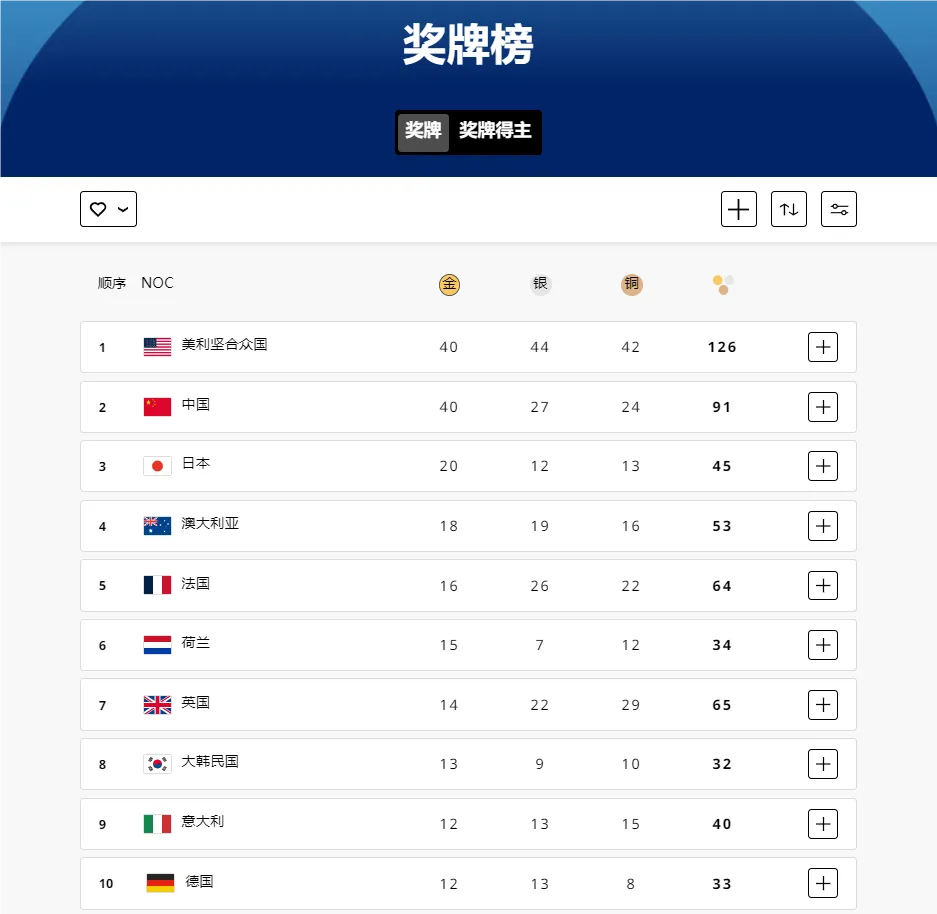Image resolution: width=937 pixels, height=914 pixels.
Task: Expand the 美利坚合众国 row details
Action: click(x=823, y=347)
